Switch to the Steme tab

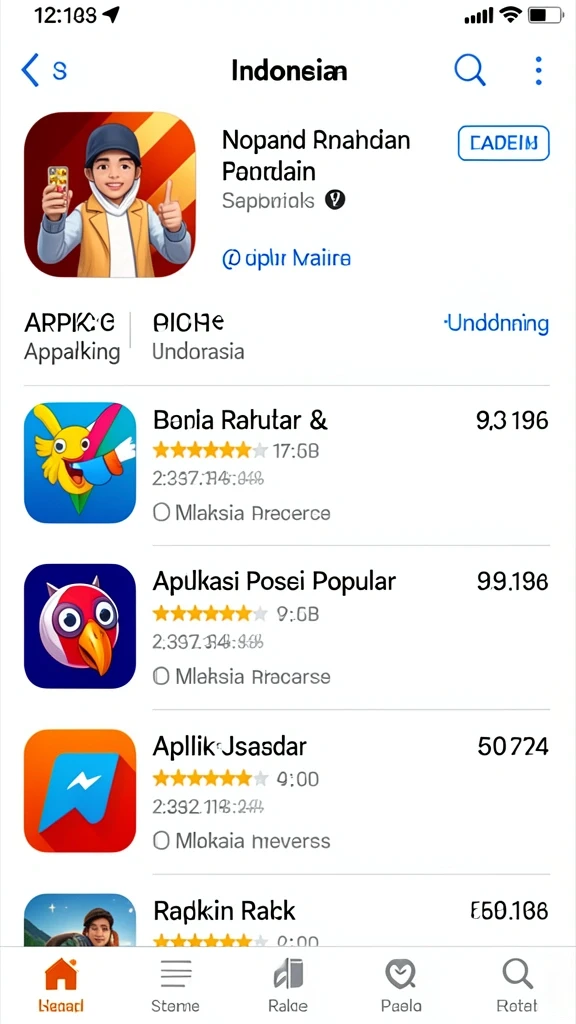click(175, 985)
